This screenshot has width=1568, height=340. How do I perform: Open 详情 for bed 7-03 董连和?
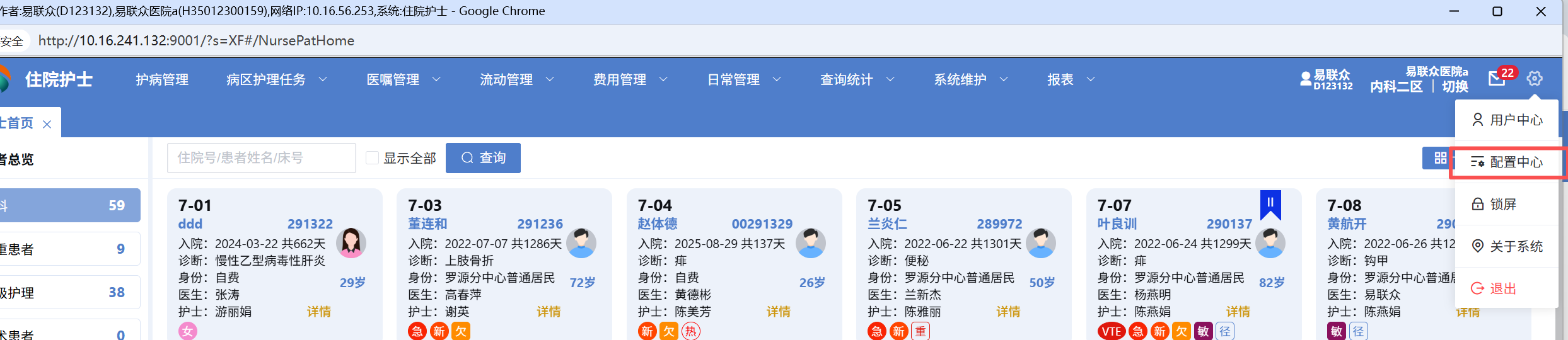click(549, 312)
